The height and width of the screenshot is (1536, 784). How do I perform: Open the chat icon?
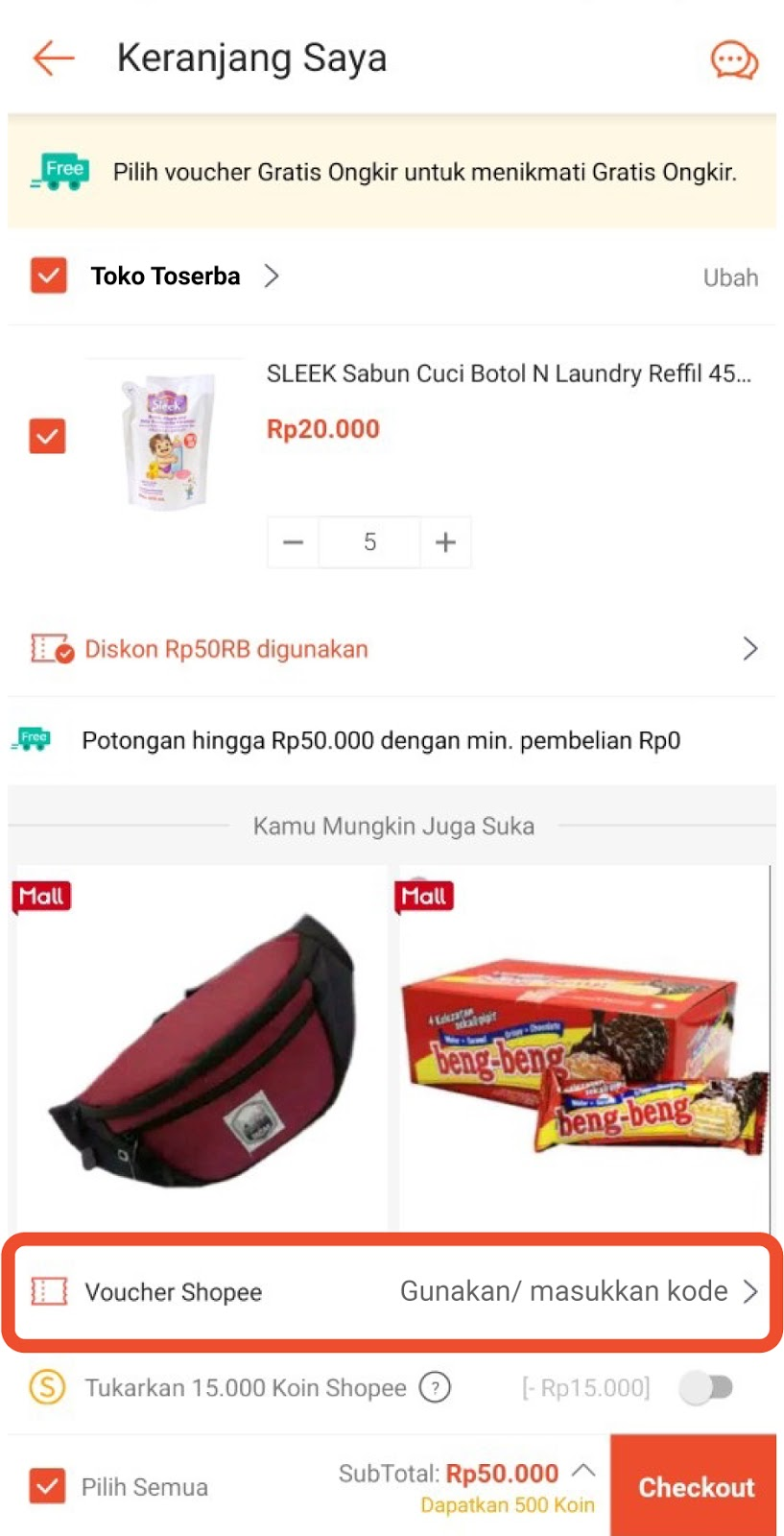pyautogui.click(x=734, y=60)
